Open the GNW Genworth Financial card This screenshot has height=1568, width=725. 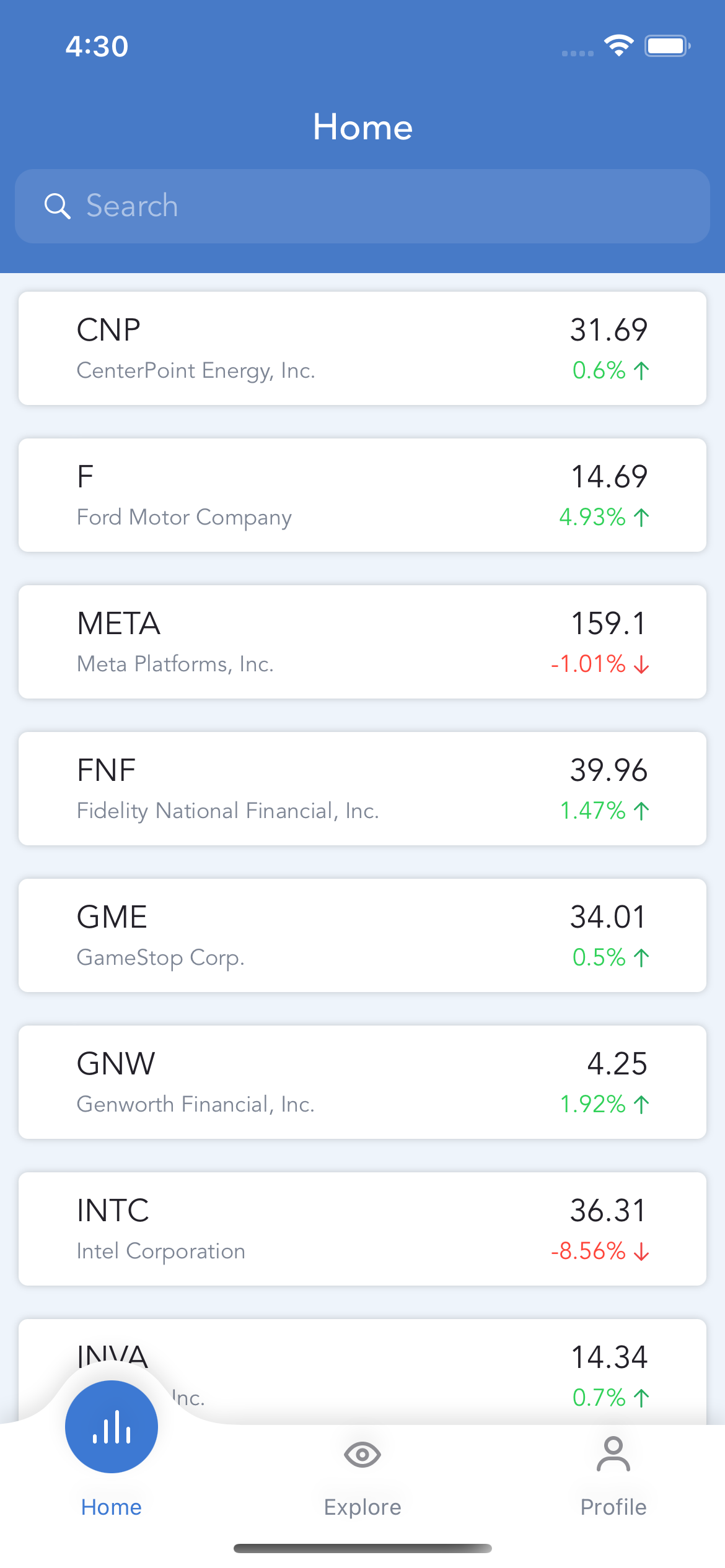[x=362, y=1082]
